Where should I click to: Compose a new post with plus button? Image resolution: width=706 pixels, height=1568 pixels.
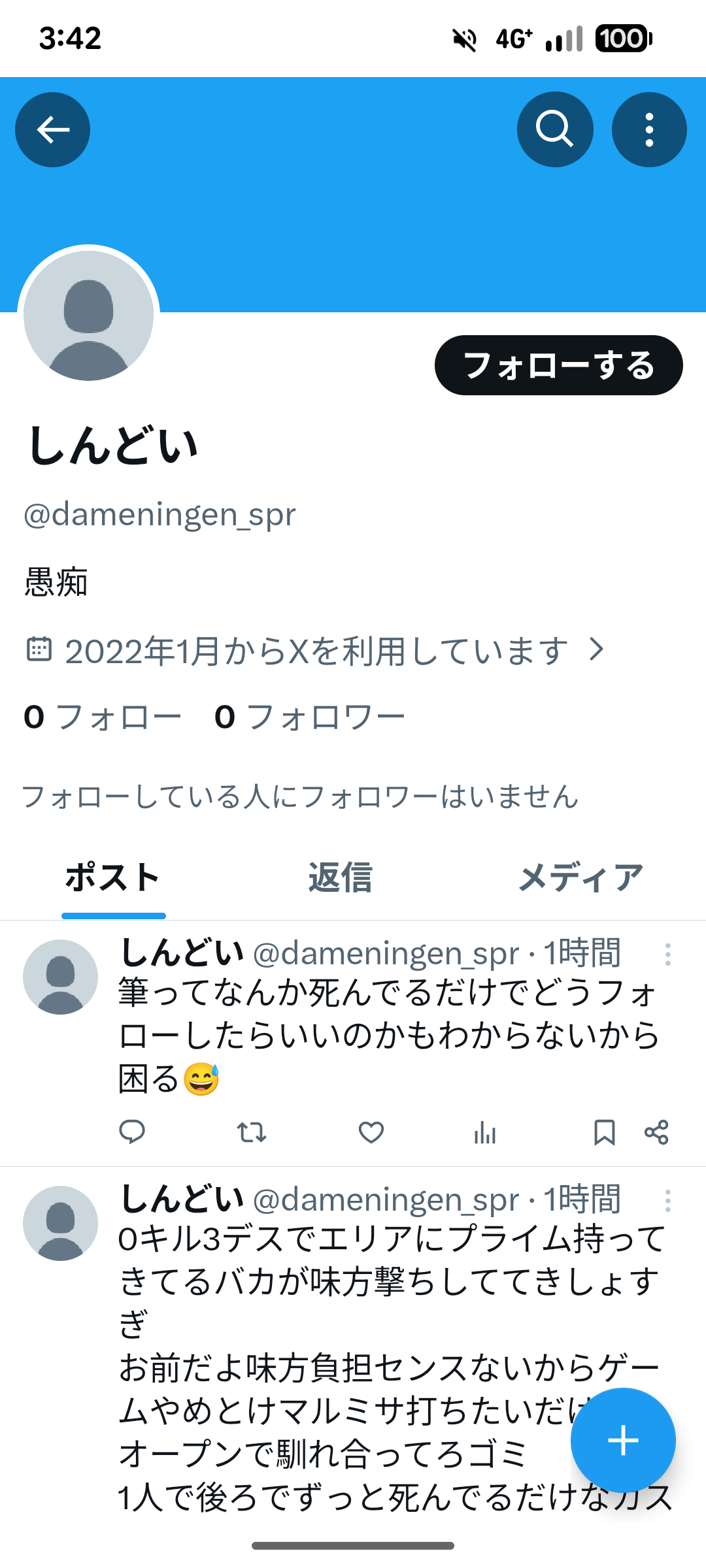point(622,1440)
